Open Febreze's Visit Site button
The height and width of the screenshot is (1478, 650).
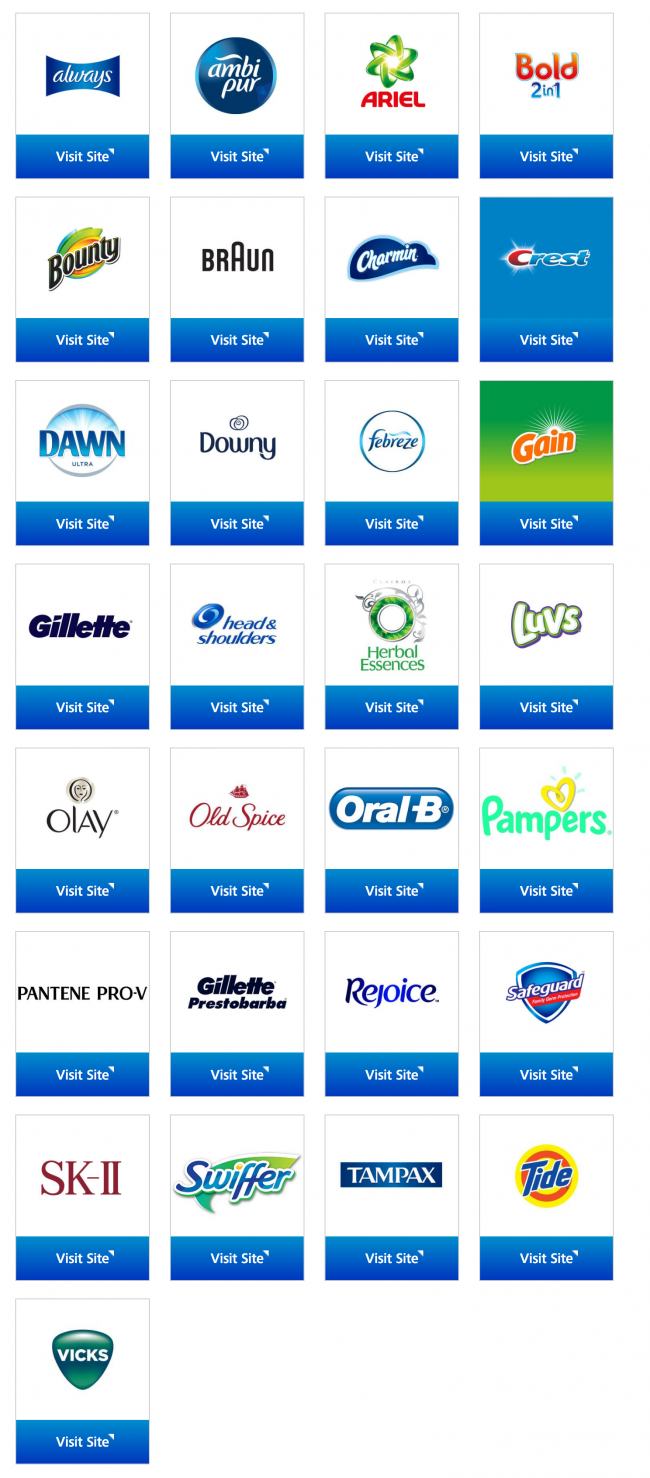tap(392, 524)
